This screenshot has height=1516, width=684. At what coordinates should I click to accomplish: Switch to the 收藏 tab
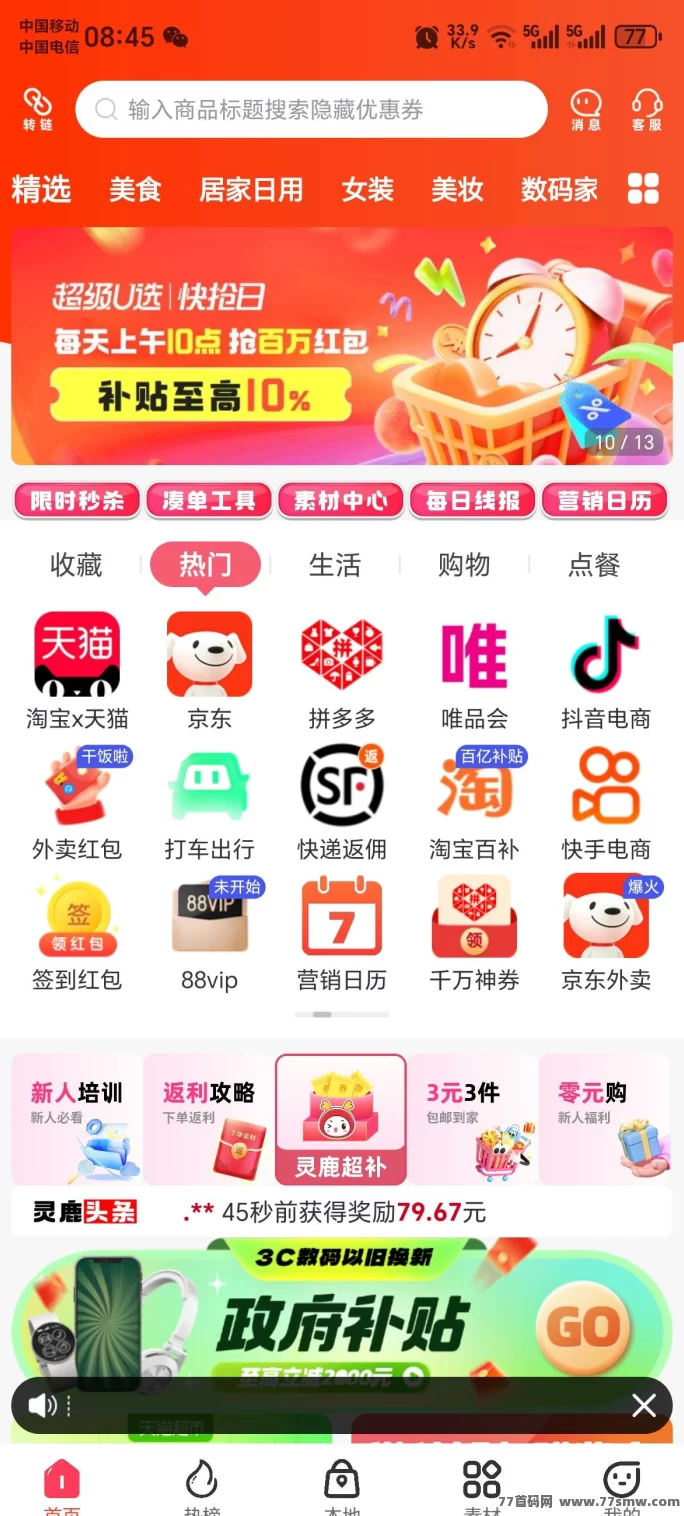pos(76,565)
